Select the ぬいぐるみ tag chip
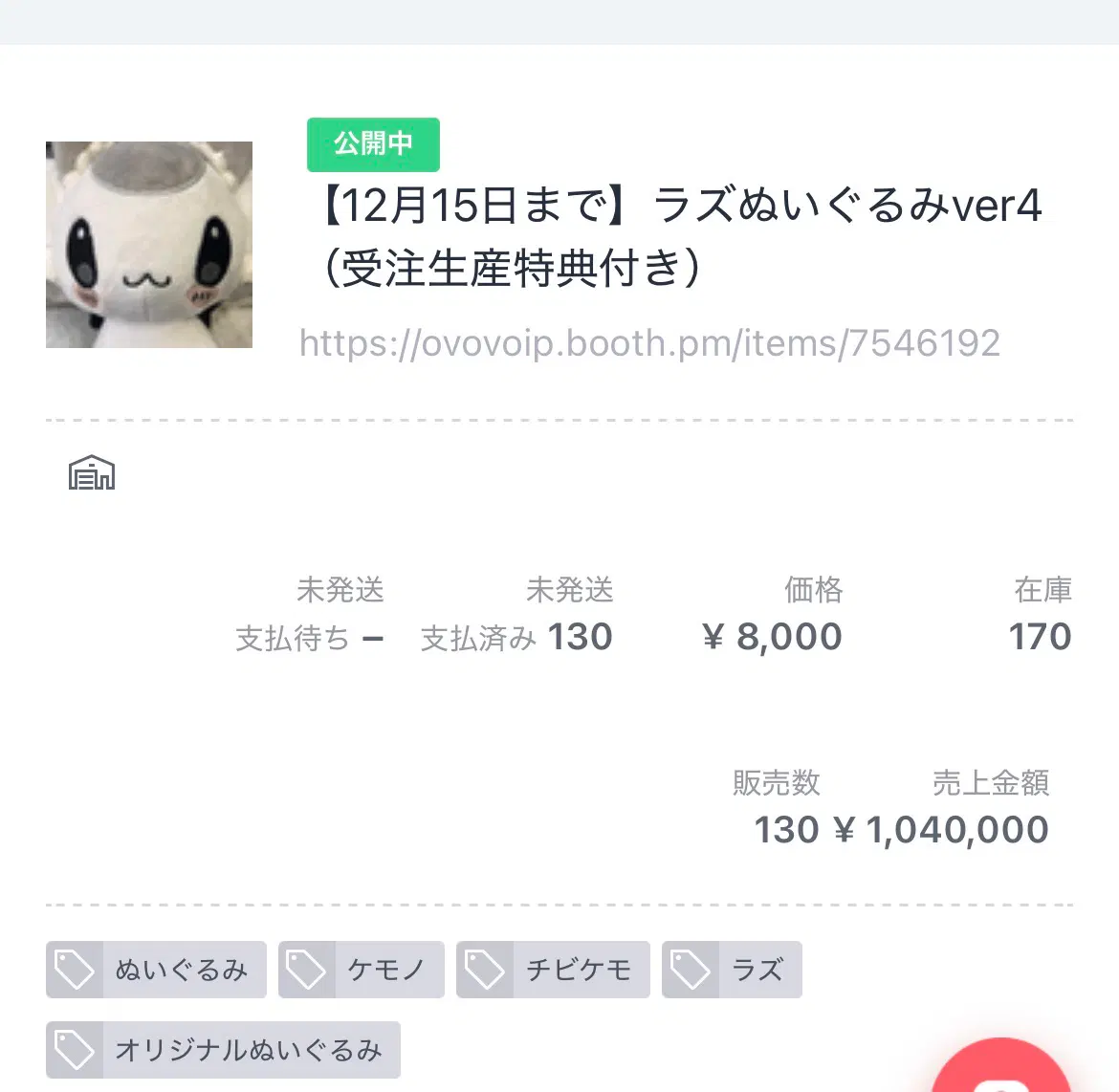This screenshot has height=1092, width=1119. point(156,970)
